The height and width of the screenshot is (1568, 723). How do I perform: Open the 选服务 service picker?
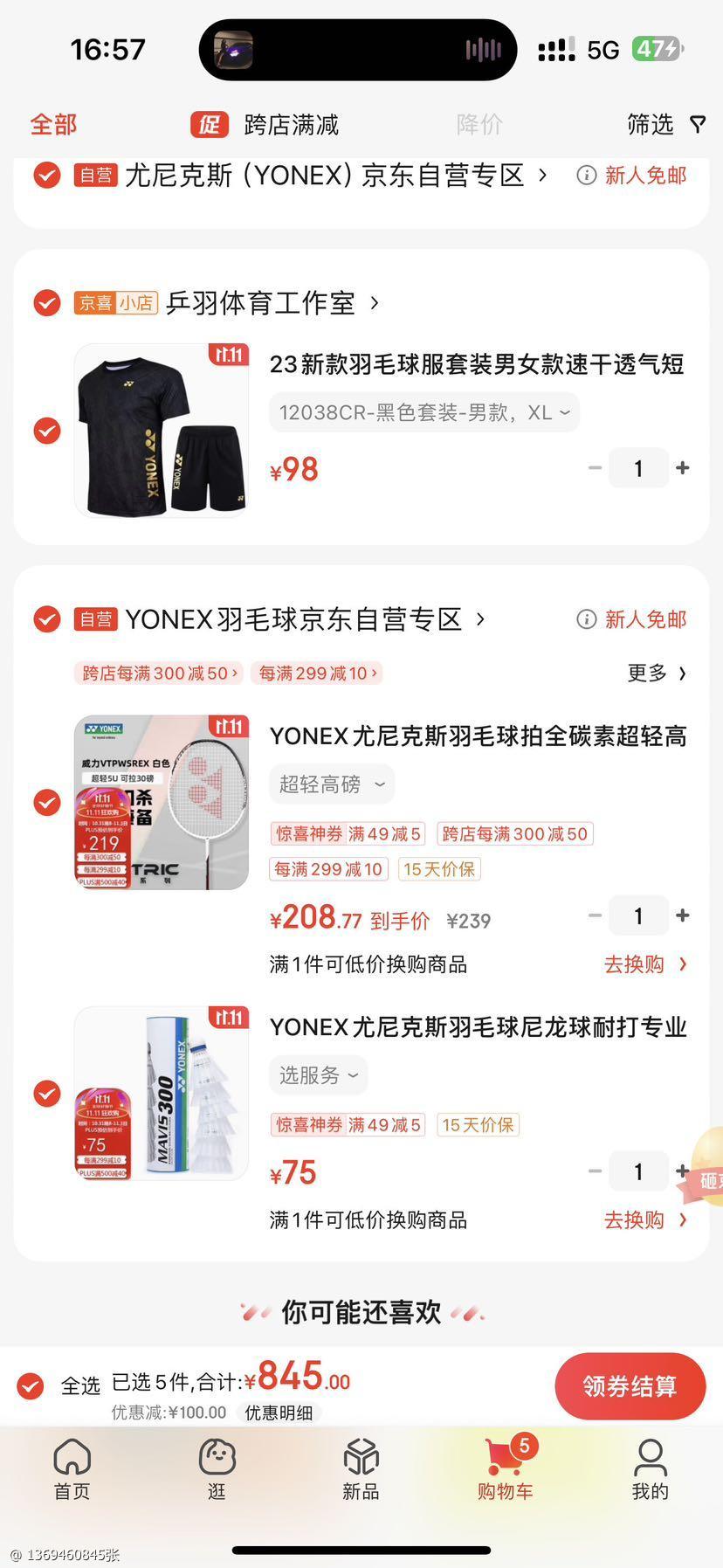point(318,1074)
